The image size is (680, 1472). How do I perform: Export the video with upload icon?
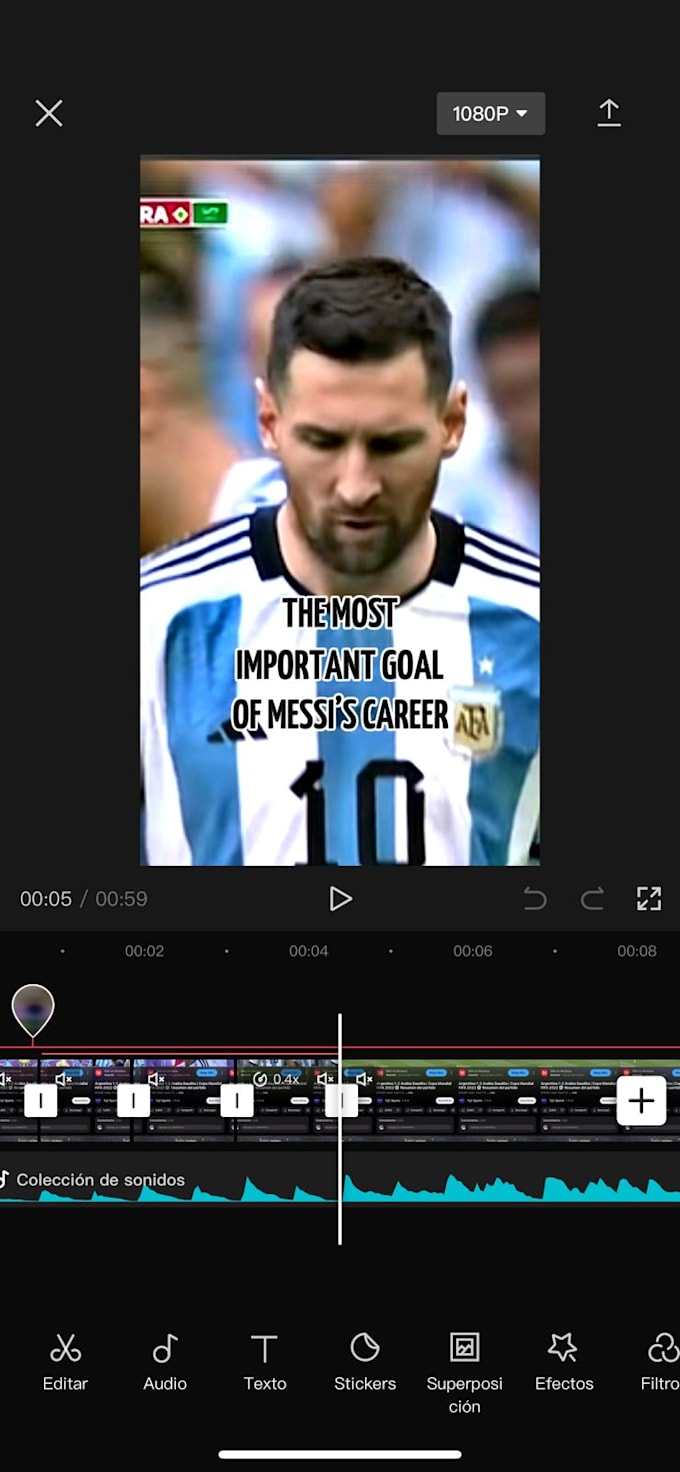(609, 113)
